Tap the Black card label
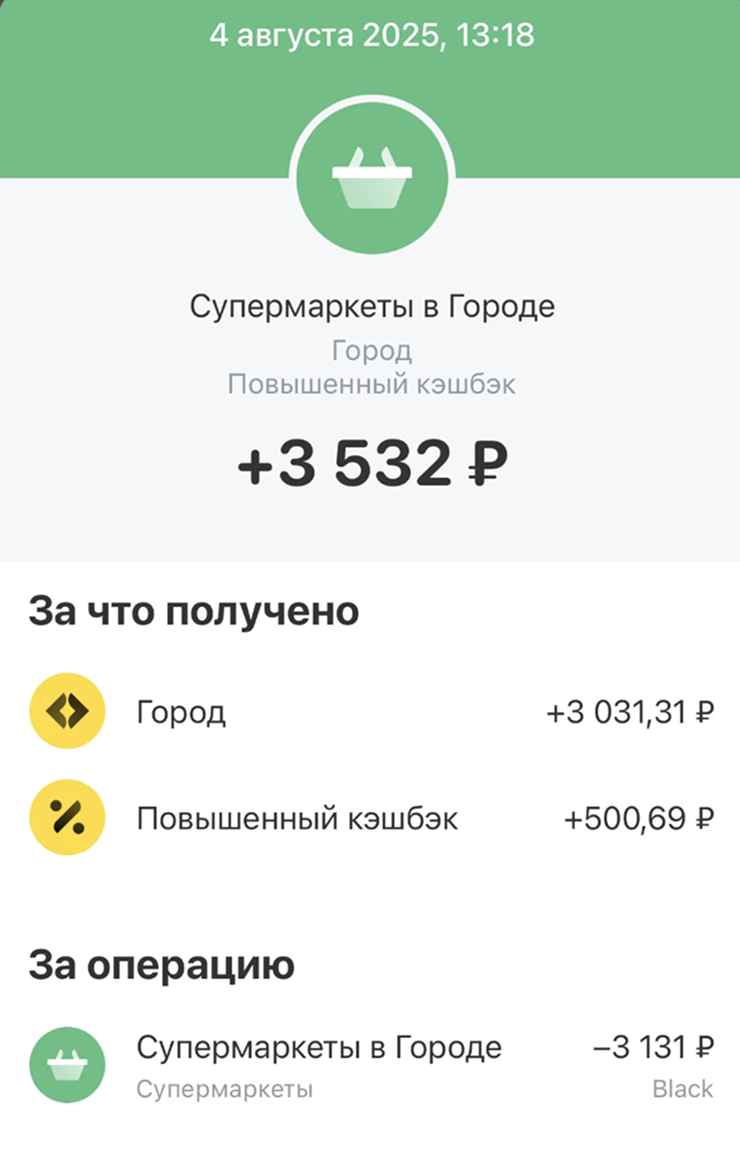Screen dimensions: 740x1153 click(x=686, y=1090)
